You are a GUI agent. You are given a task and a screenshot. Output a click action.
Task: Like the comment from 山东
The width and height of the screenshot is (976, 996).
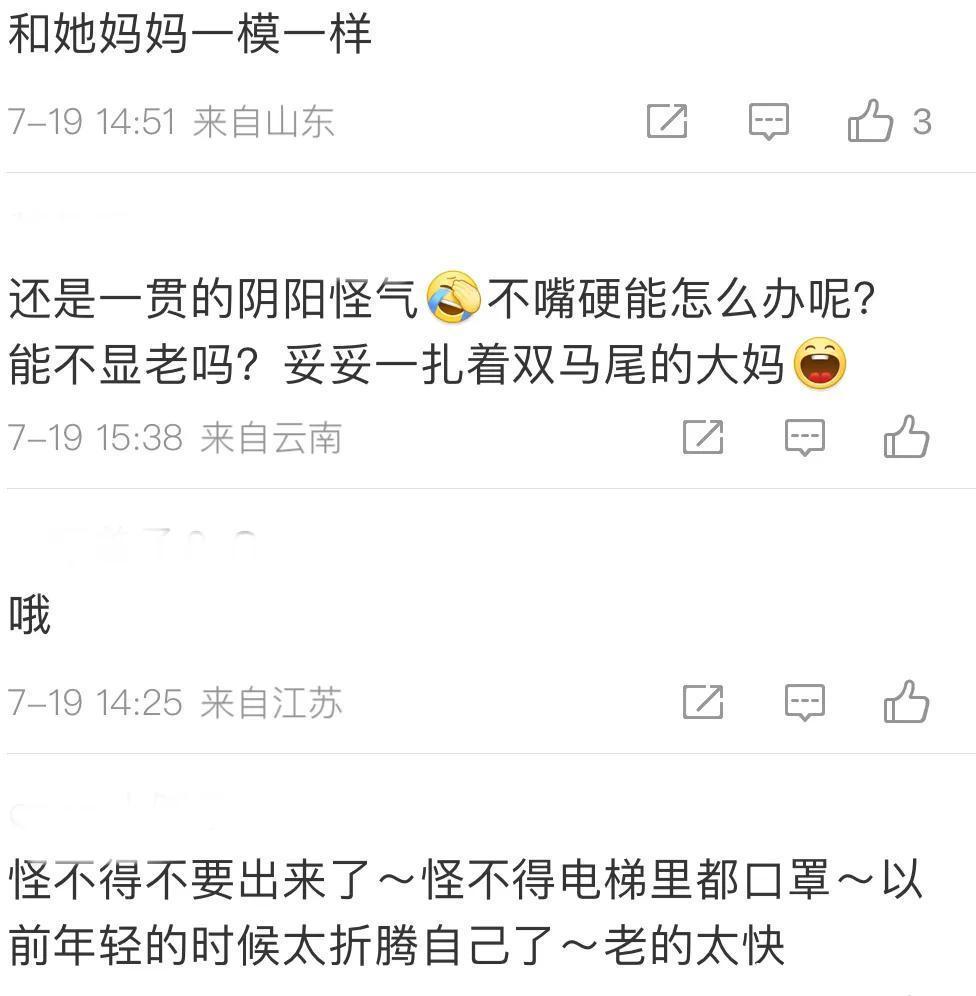[x=870, y=122]
